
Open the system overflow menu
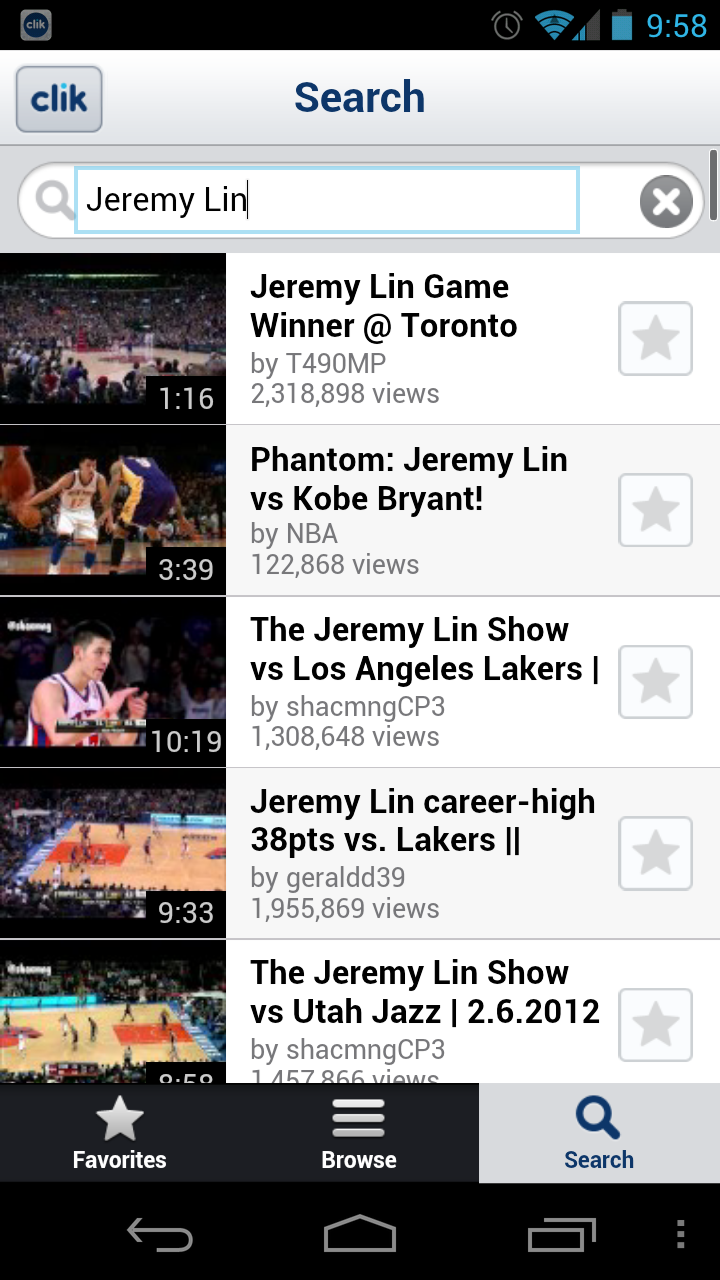tap(681, 1235)
